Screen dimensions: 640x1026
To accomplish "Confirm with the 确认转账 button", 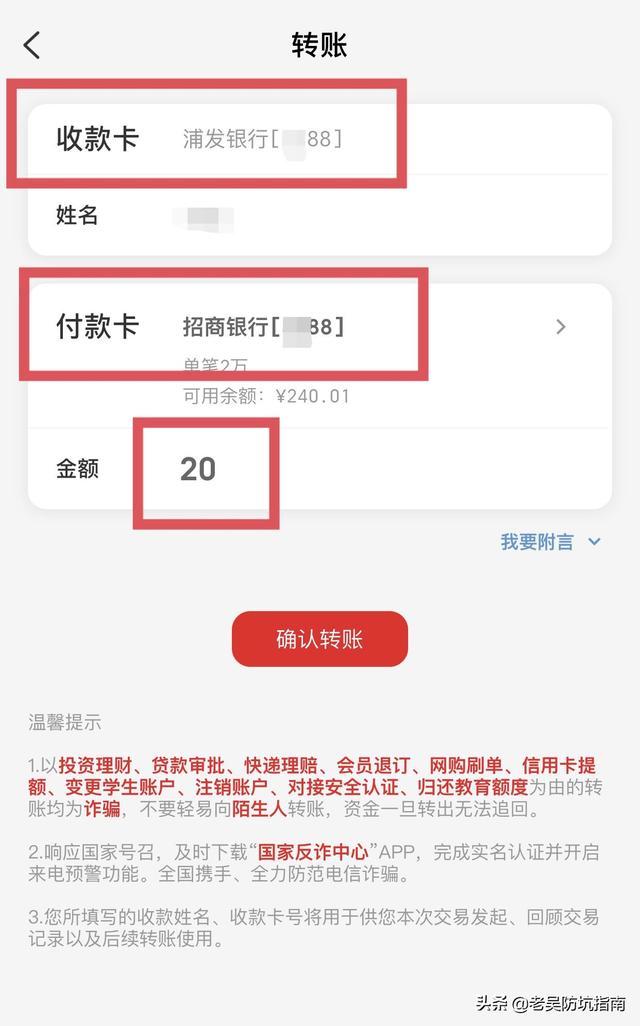I will [x=320, y=639].
